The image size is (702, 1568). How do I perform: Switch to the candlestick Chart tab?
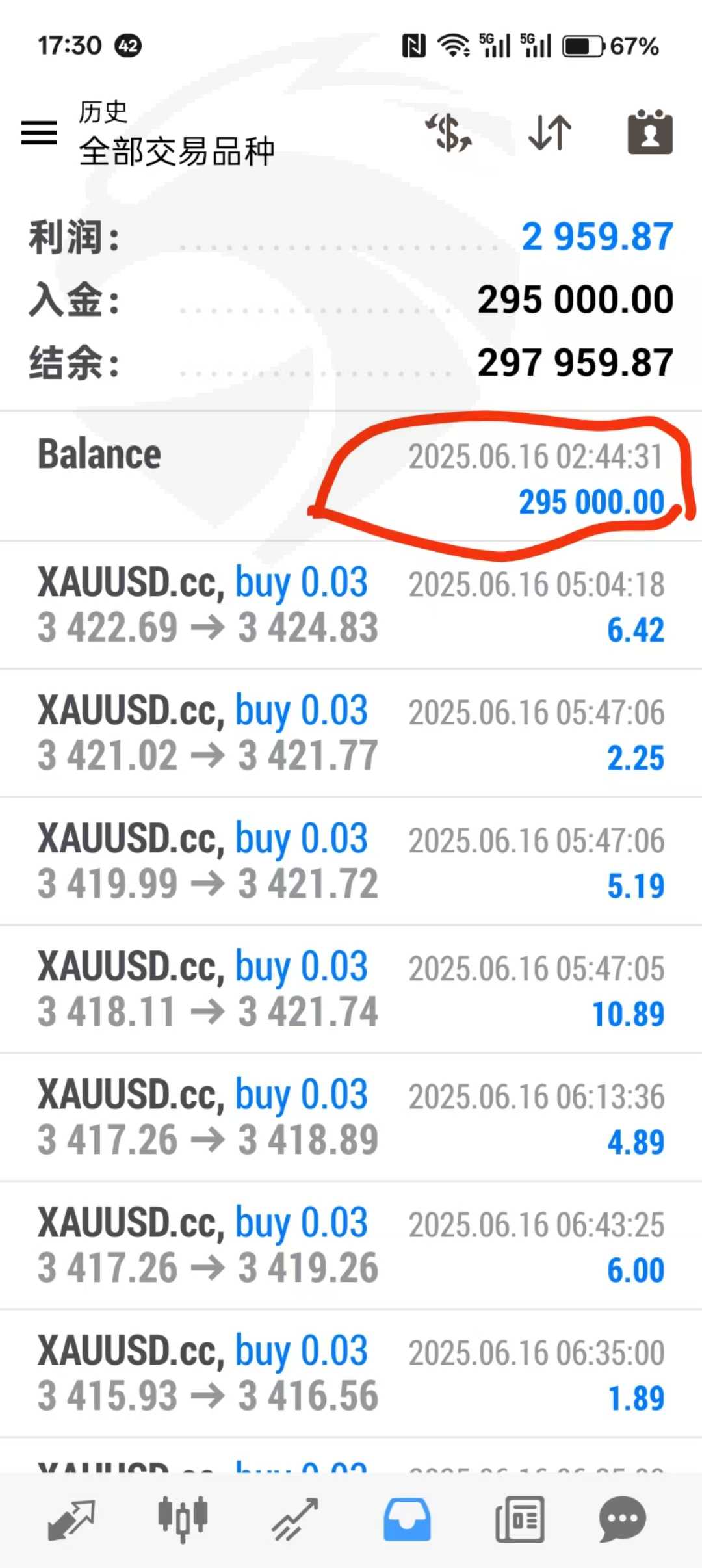point(183,1520)
